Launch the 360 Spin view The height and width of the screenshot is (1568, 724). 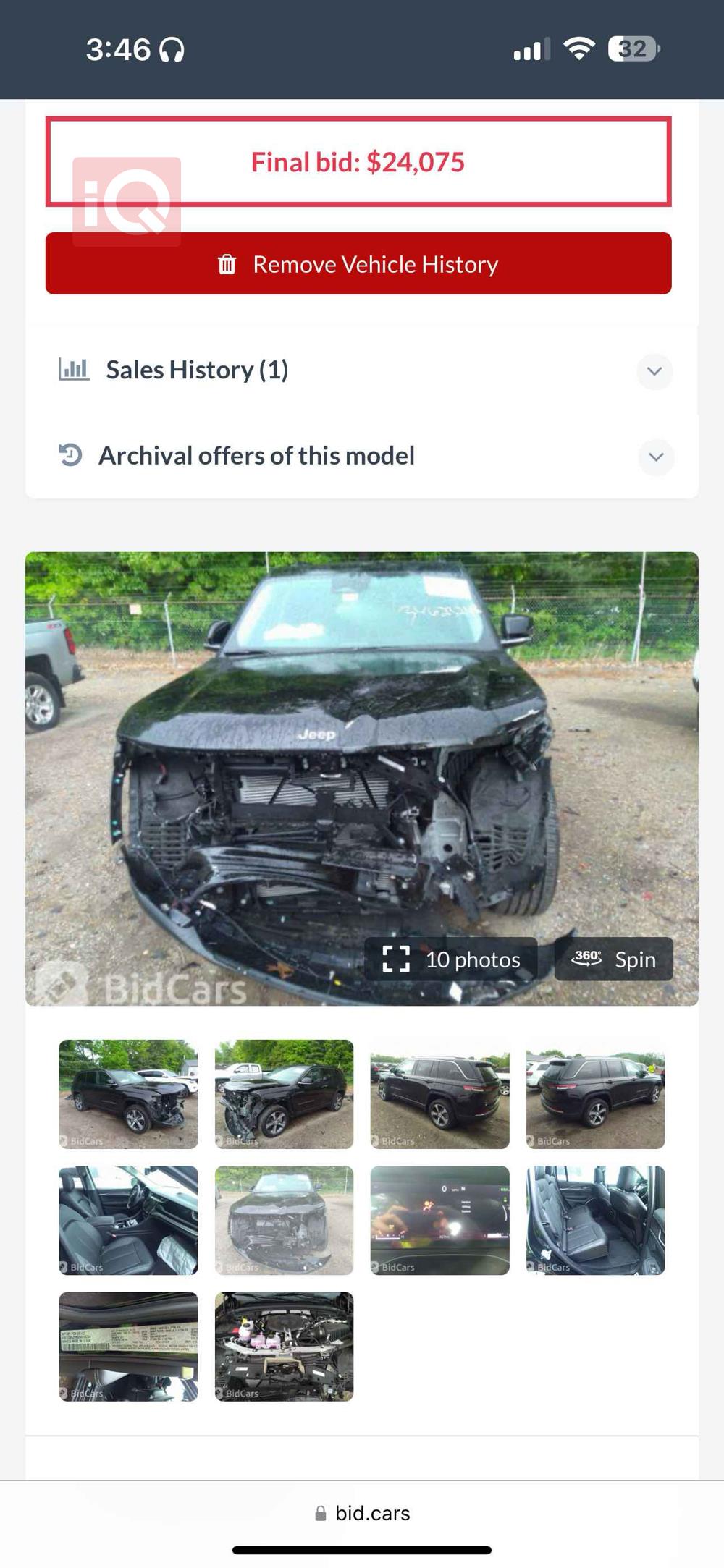click(613, 959)
